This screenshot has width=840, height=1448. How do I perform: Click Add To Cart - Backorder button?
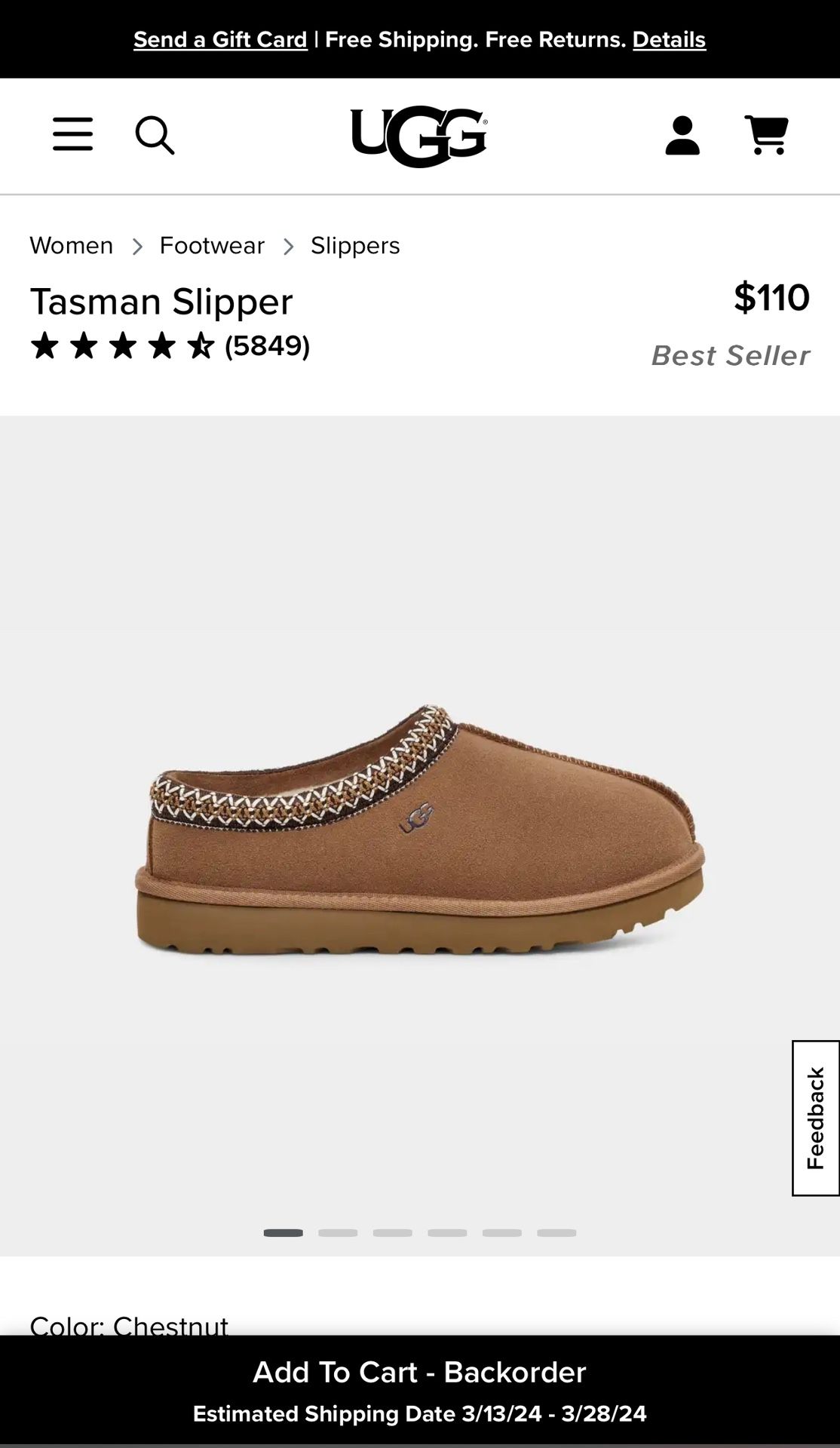420,1372
